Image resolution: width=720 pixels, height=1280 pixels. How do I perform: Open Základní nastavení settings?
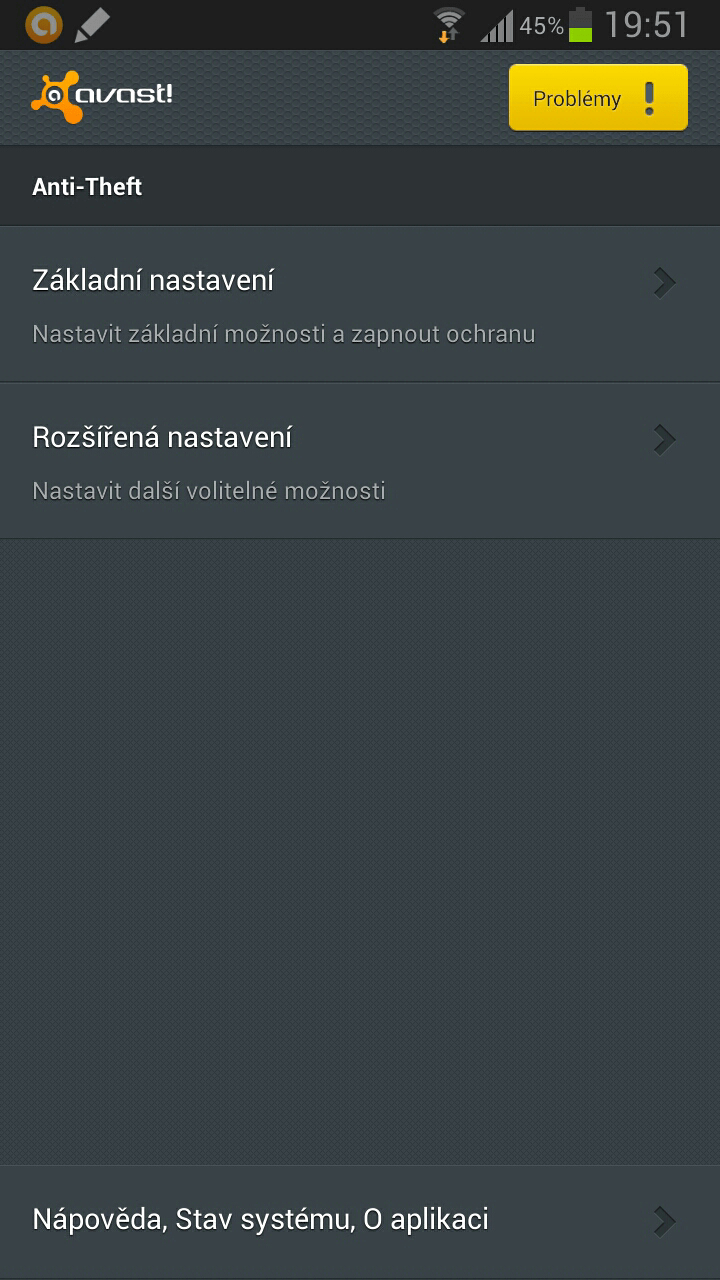coord(360,304)
